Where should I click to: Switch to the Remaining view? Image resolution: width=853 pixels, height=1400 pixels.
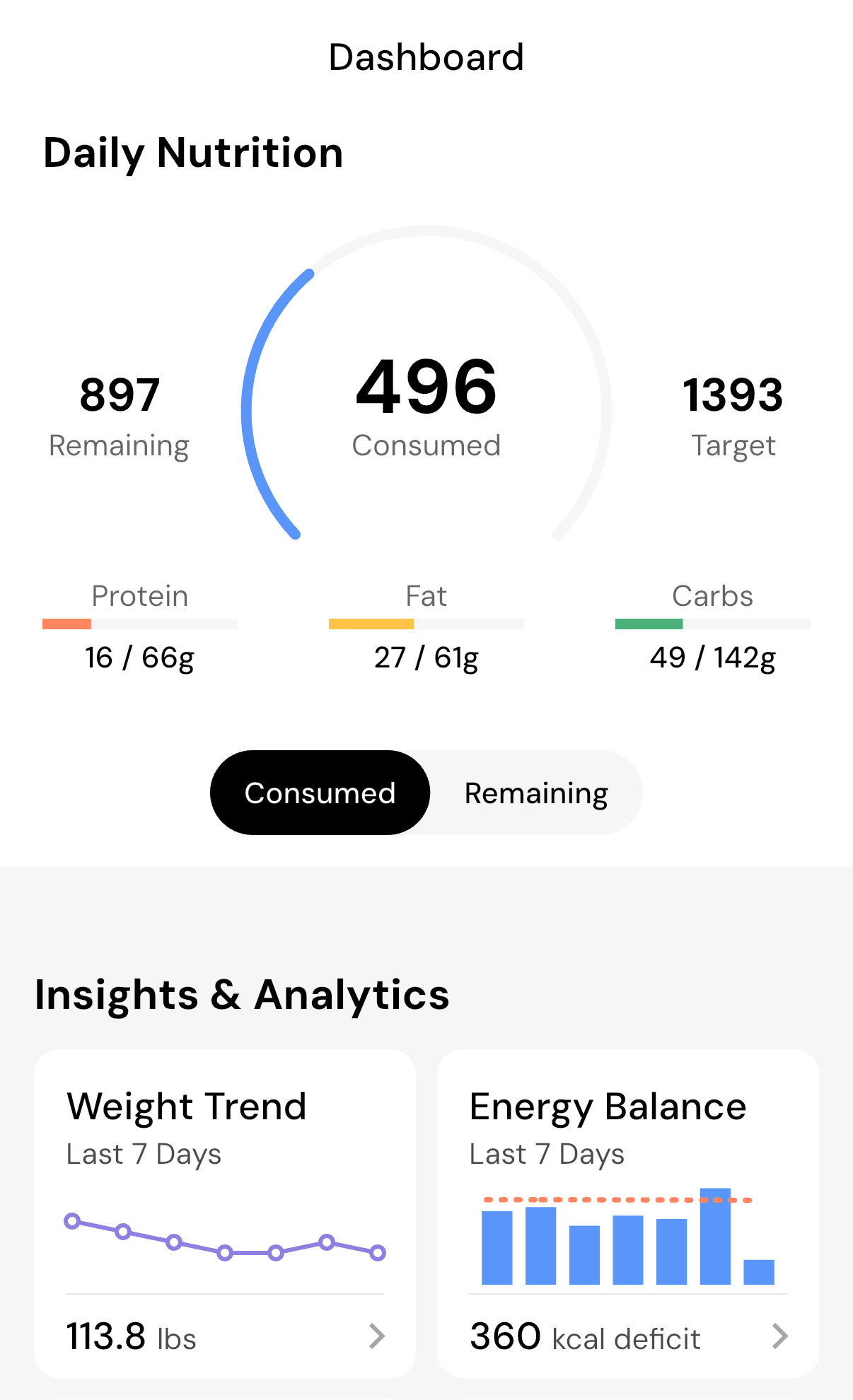coord(535,793)
